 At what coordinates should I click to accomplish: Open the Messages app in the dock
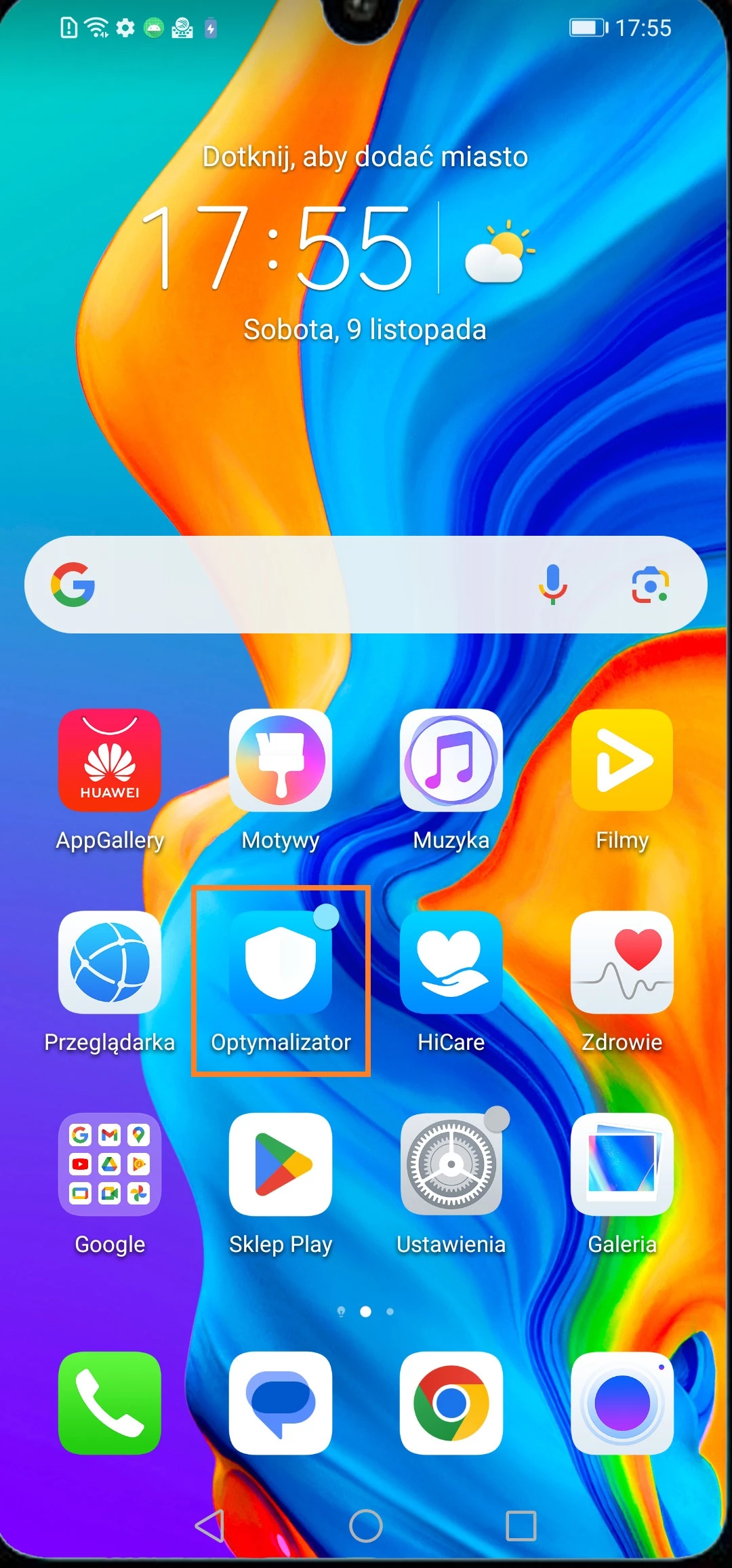tap(281, 1403)
